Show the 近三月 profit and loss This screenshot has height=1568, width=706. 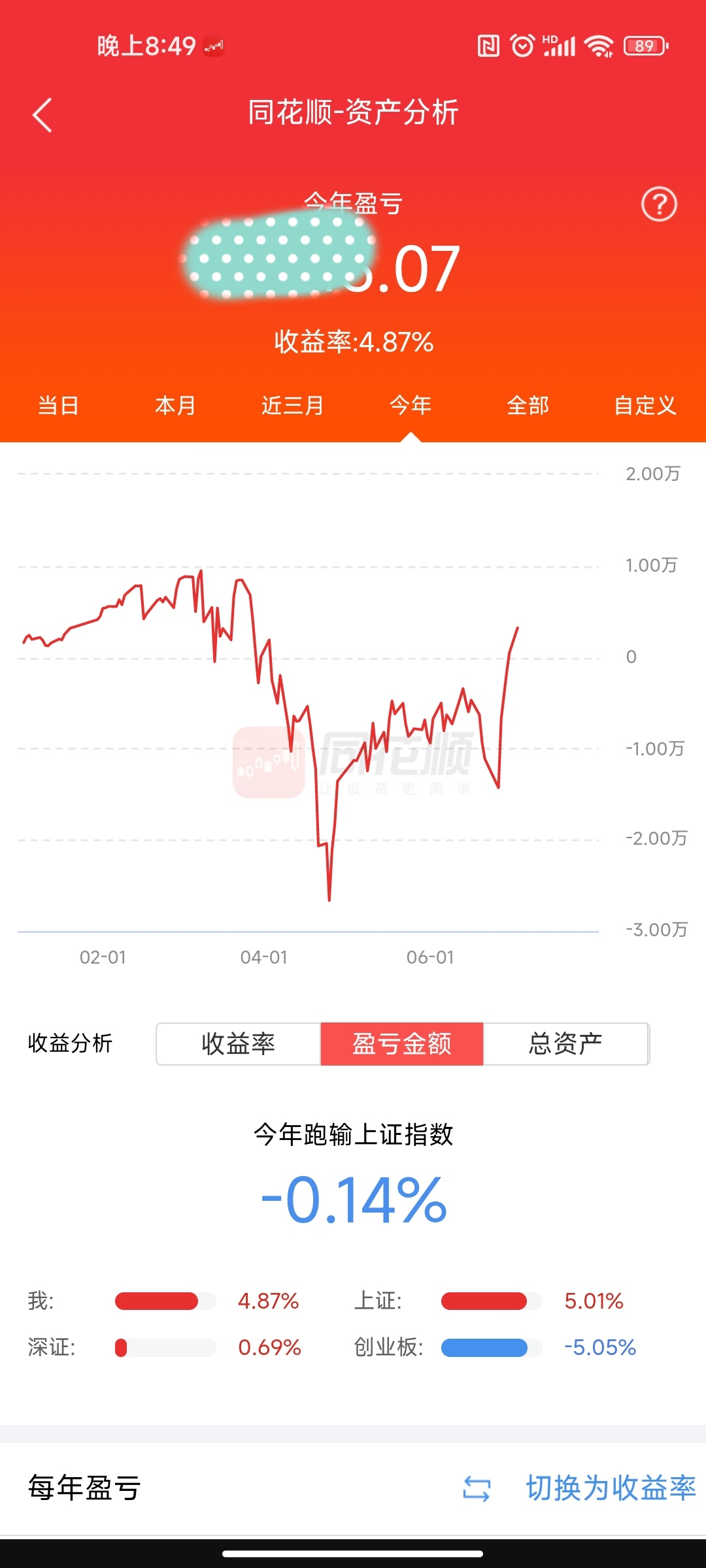point(292,406)
